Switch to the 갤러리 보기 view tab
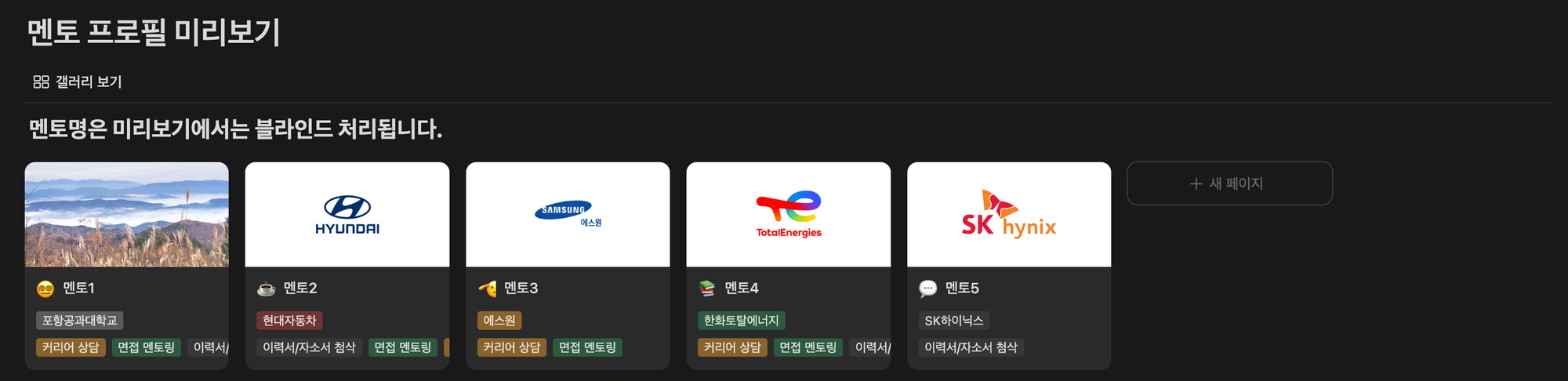The height and width of the screenshot is (381, 1568). point(78,82)
